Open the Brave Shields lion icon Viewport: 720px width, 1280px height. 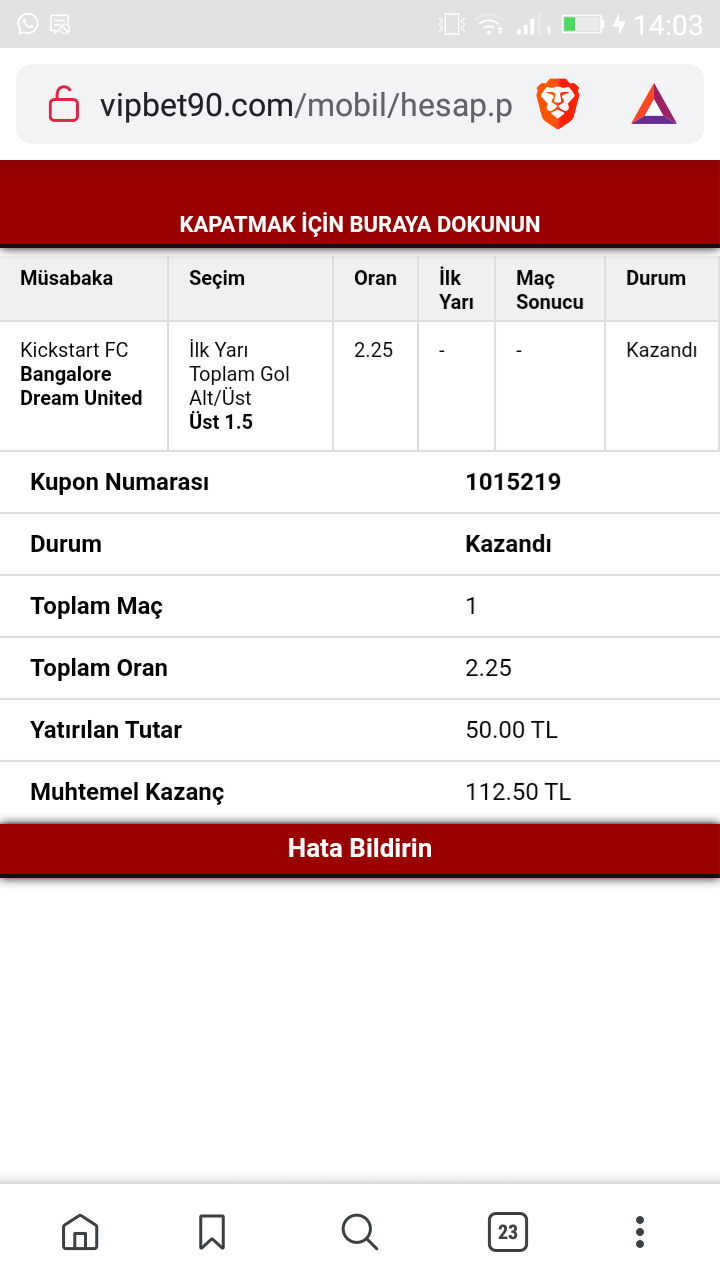558,104
